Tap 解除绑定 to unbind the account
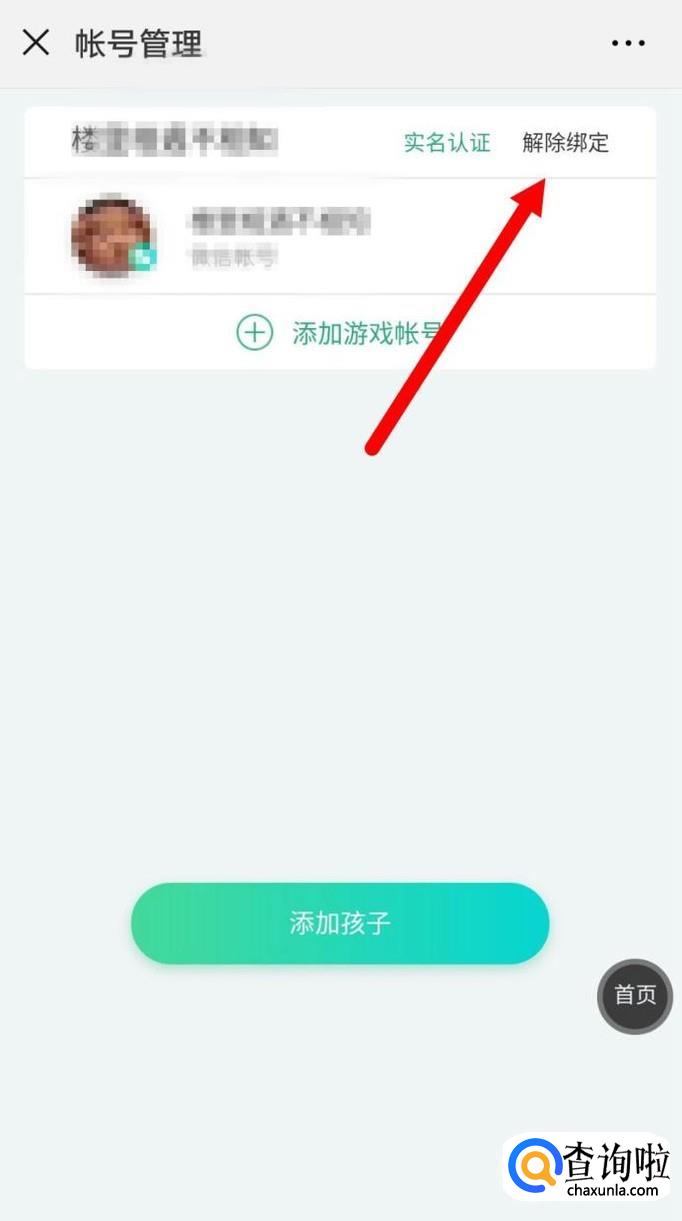This screenshot has height=1221, width=682. point(565,143)
